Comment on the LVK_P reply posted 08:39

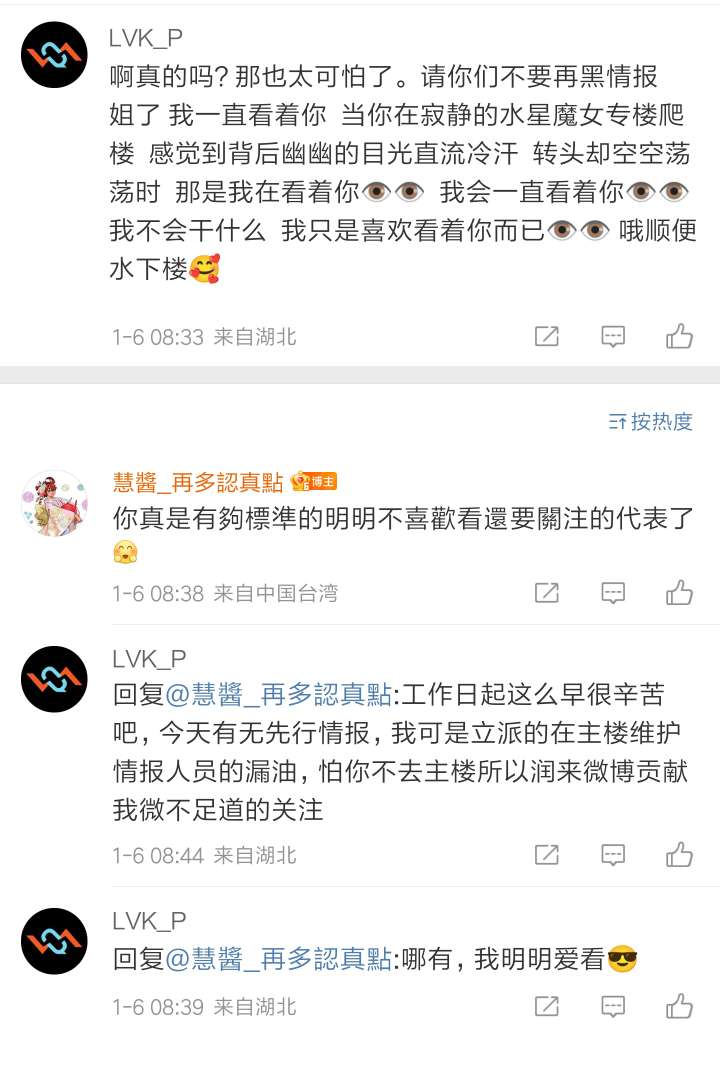(x=613, y=1006)
